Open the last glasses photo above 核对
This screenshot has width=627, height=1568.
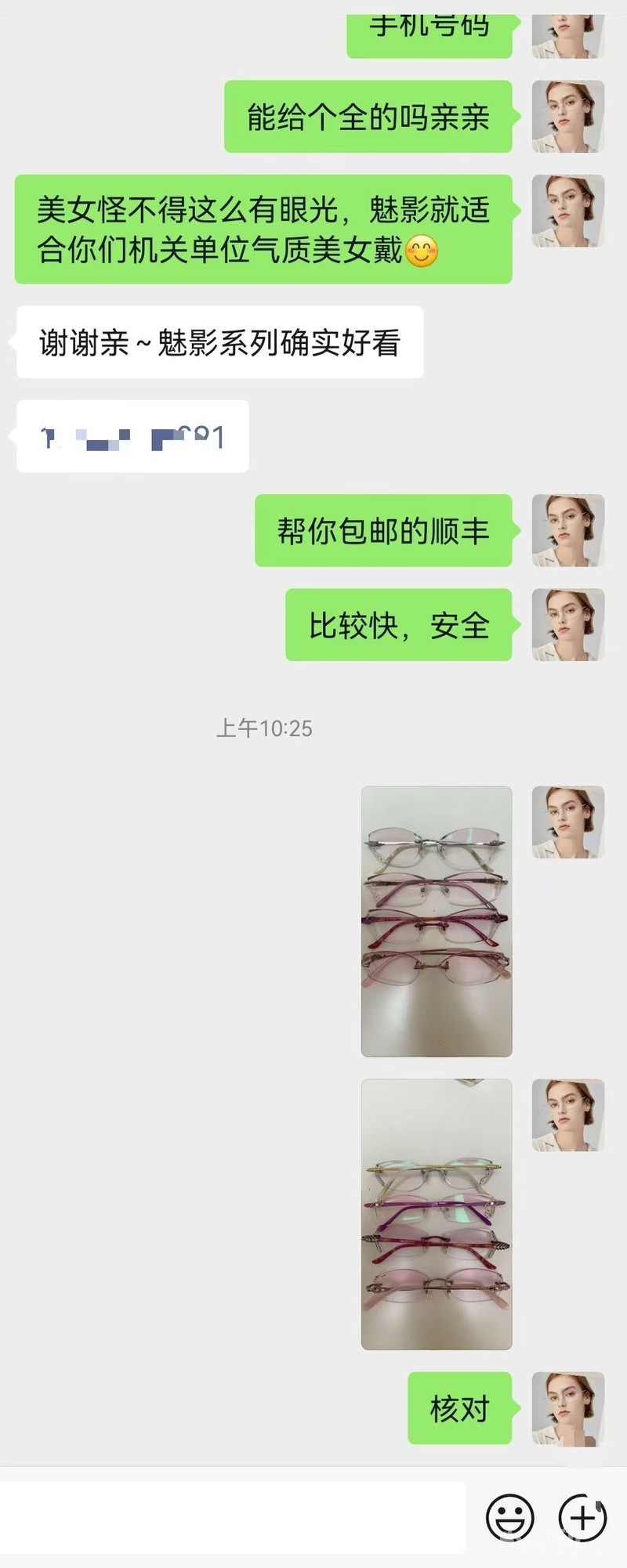tap(437, 1214)
